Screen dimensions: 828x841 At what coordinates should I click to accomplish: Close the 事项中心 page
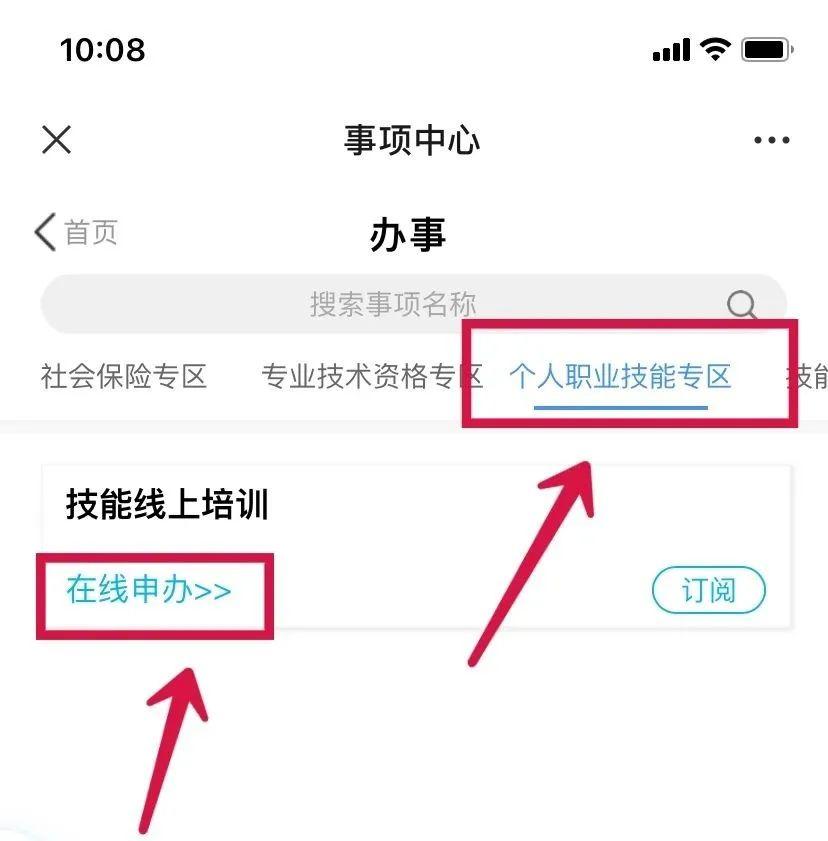pos(57,140)
